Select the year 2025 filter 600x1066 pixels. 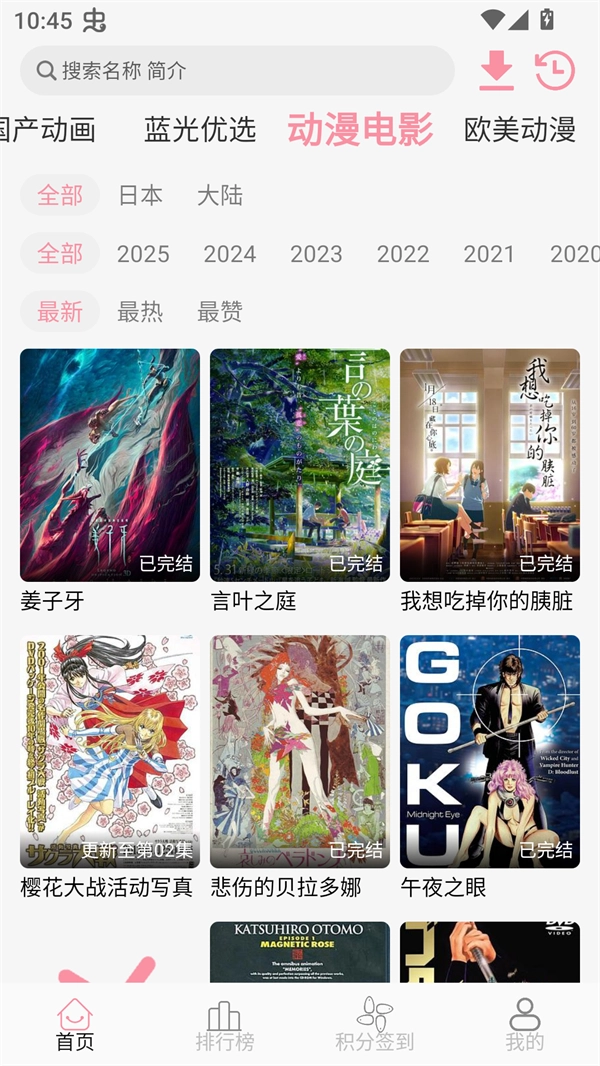(143, 254)
